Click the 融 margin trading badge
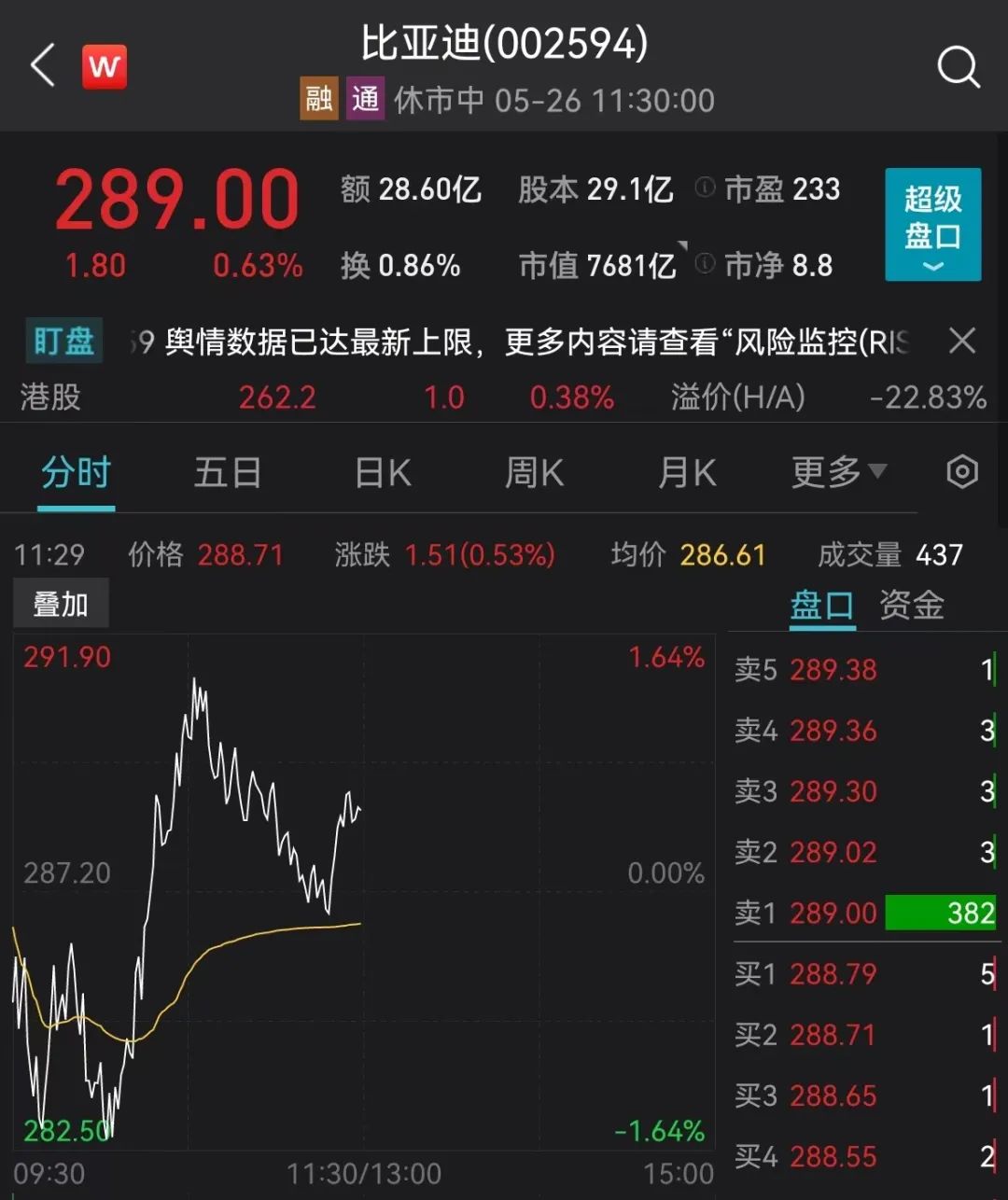Screen dimensions: 1008x1200 317,98
